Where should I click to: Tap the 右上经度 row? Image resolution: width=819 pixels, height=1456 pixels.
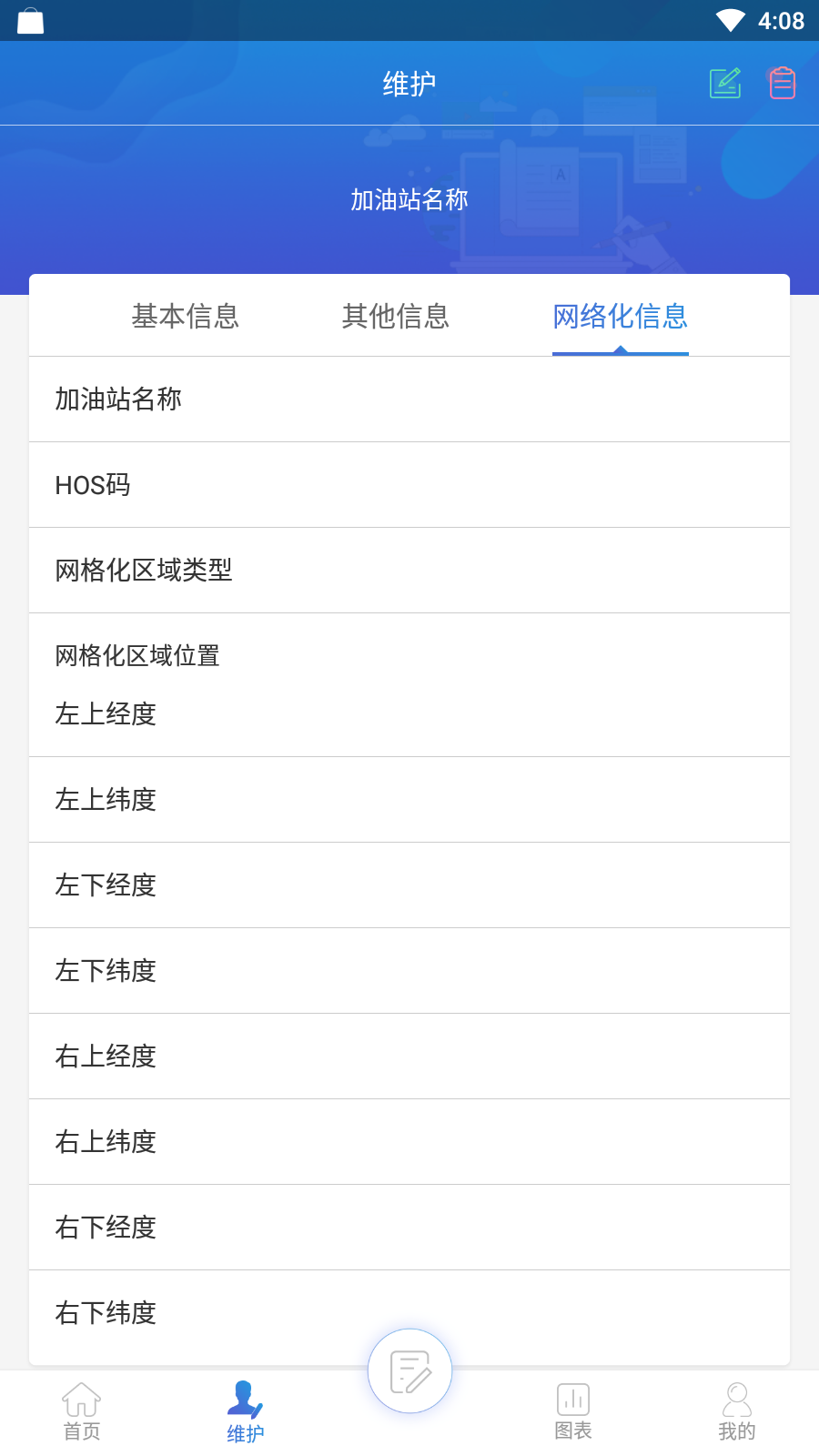(x=409, y=1057)
